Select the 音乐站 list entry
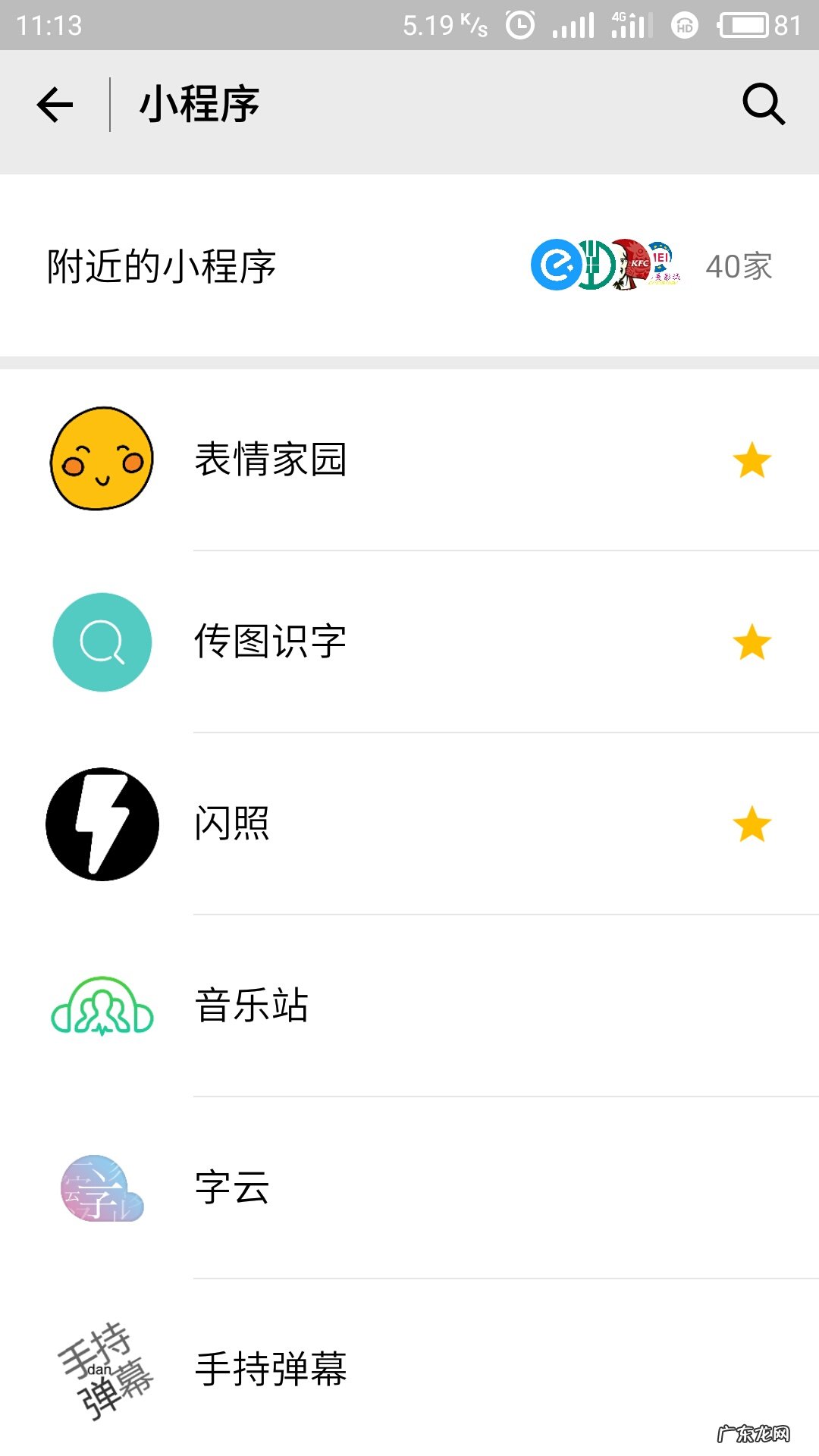This screenshot has width=819, height=1456. tap(250, 1006)
